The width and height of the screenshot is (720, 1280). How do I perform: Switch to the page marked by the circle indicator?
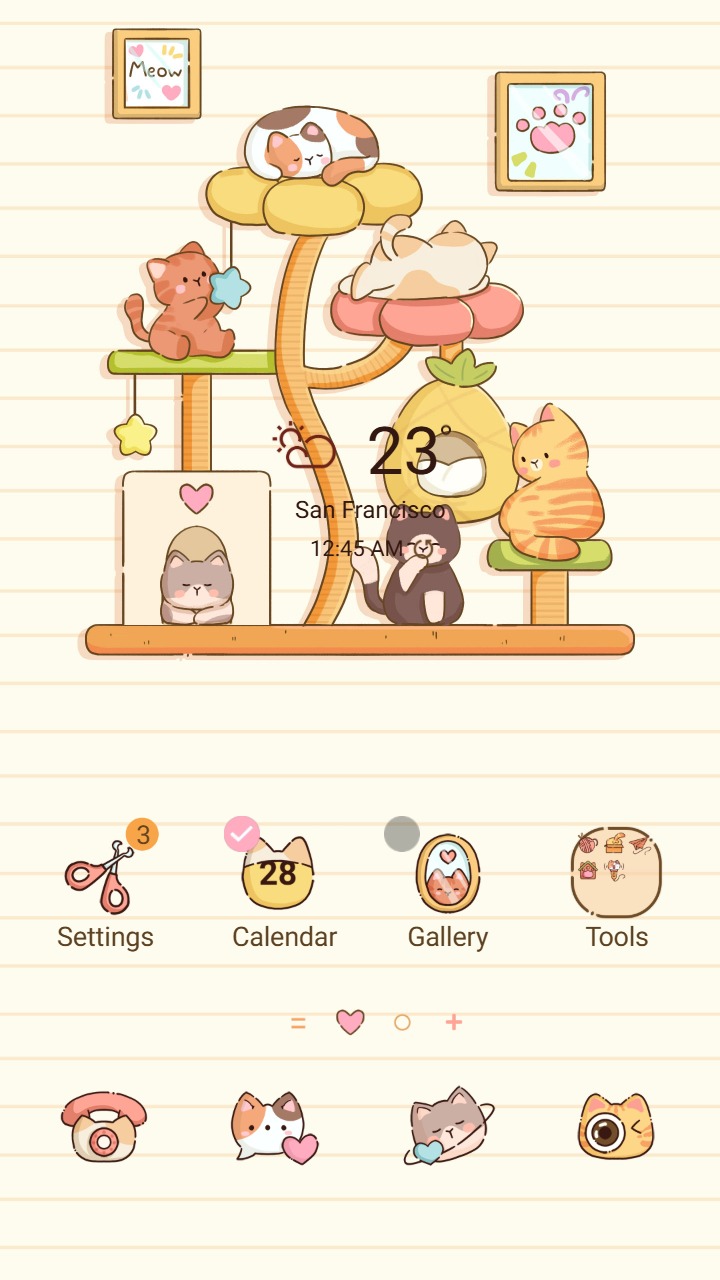coord(401,1022)
